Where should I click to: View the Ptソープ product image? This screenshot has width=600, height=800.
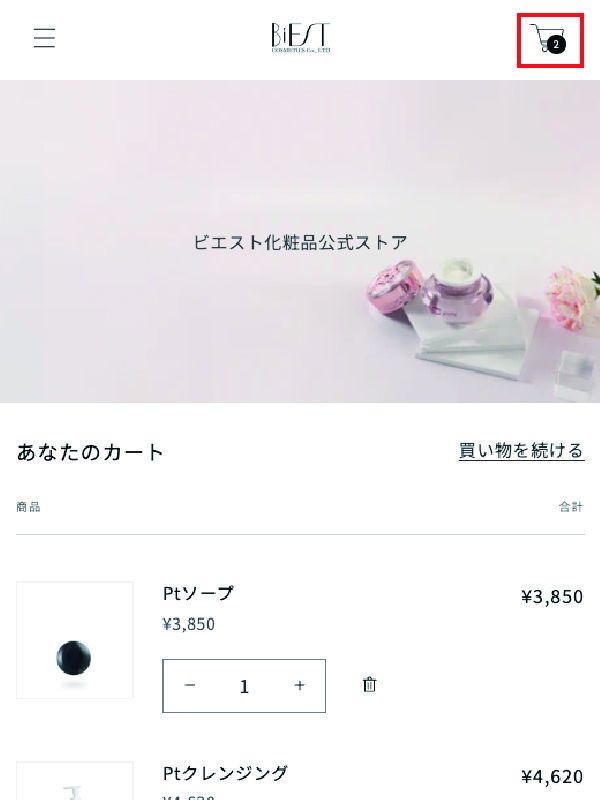coord(75,640)
